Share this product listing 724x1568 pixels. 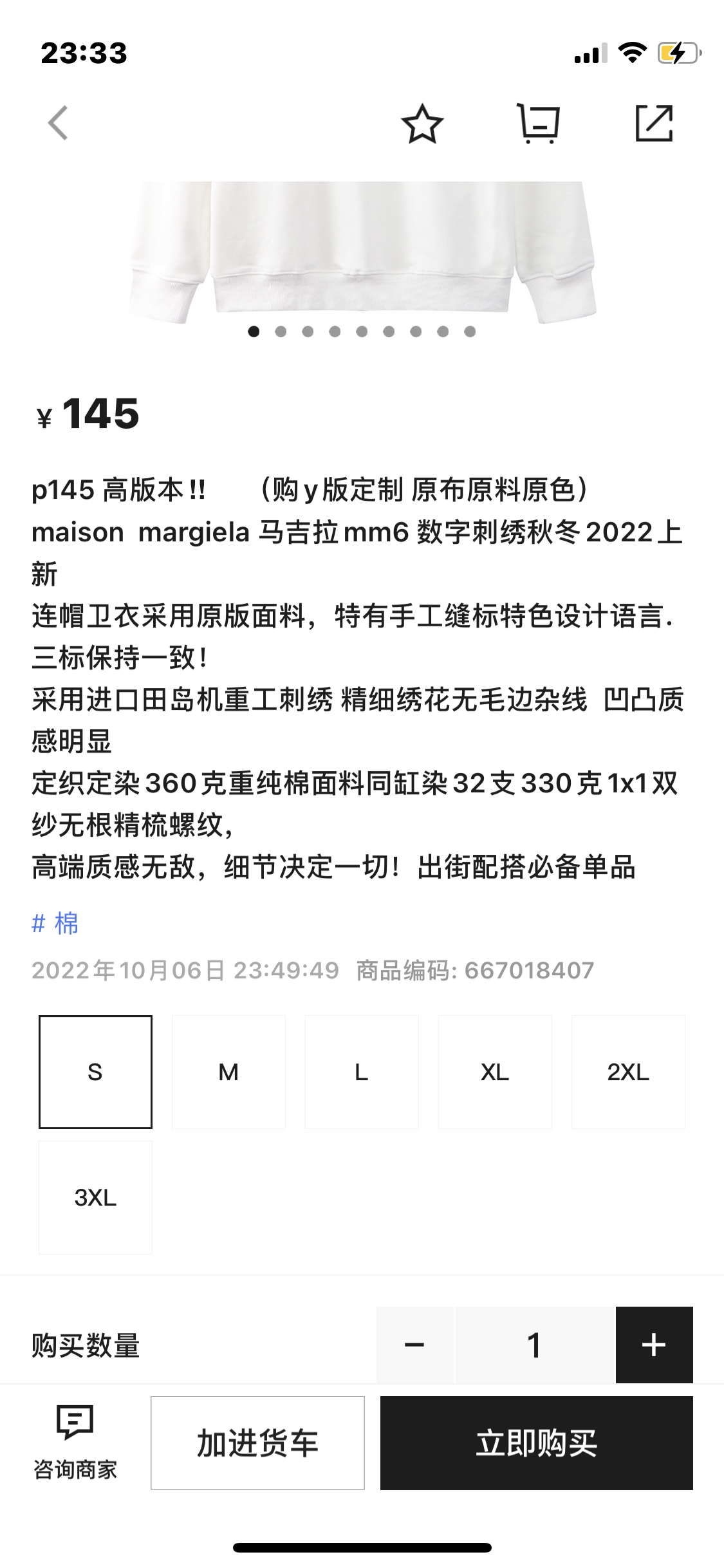click(654, 123)
